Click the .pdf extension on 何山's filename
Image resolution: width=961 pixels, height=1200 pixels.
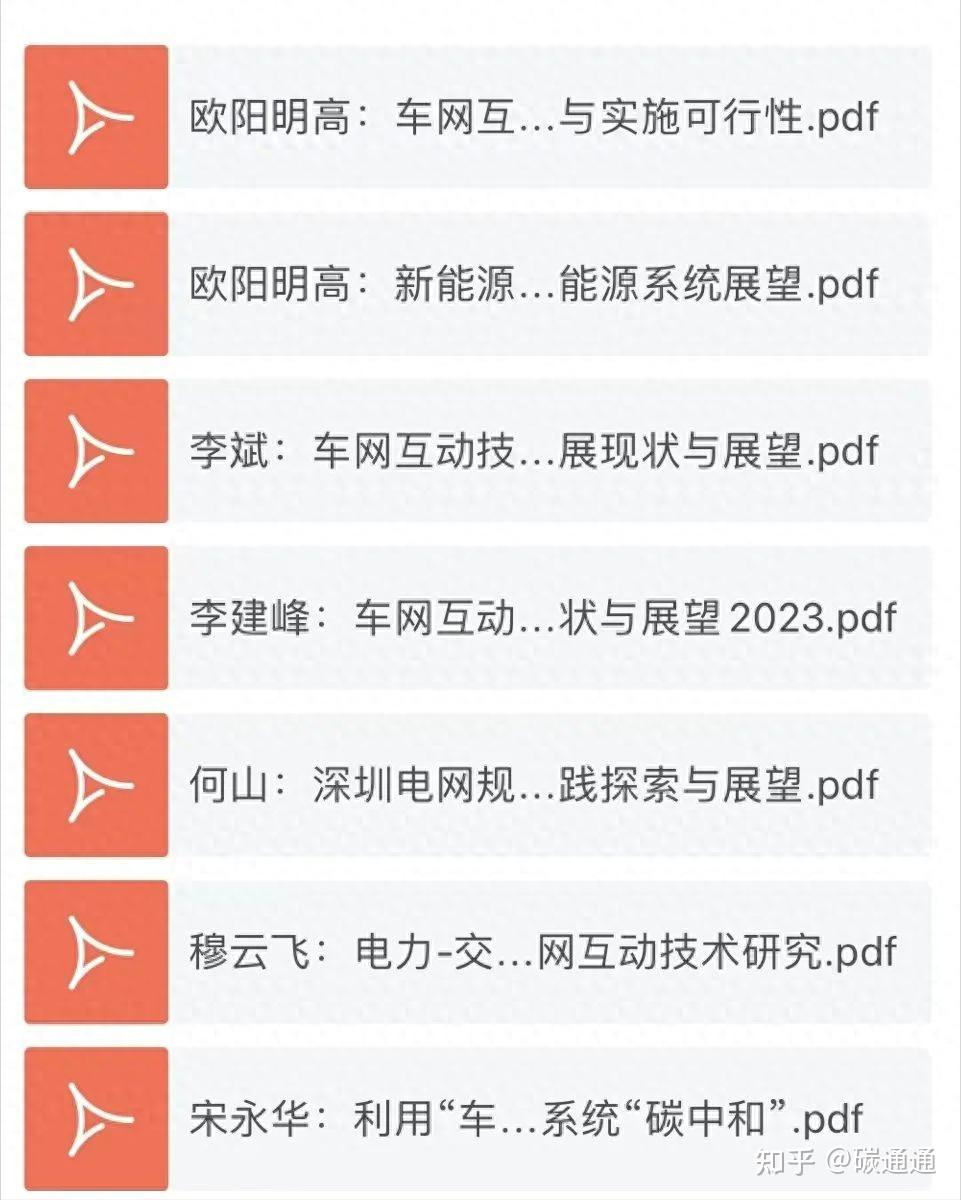[x=843, y=786]
